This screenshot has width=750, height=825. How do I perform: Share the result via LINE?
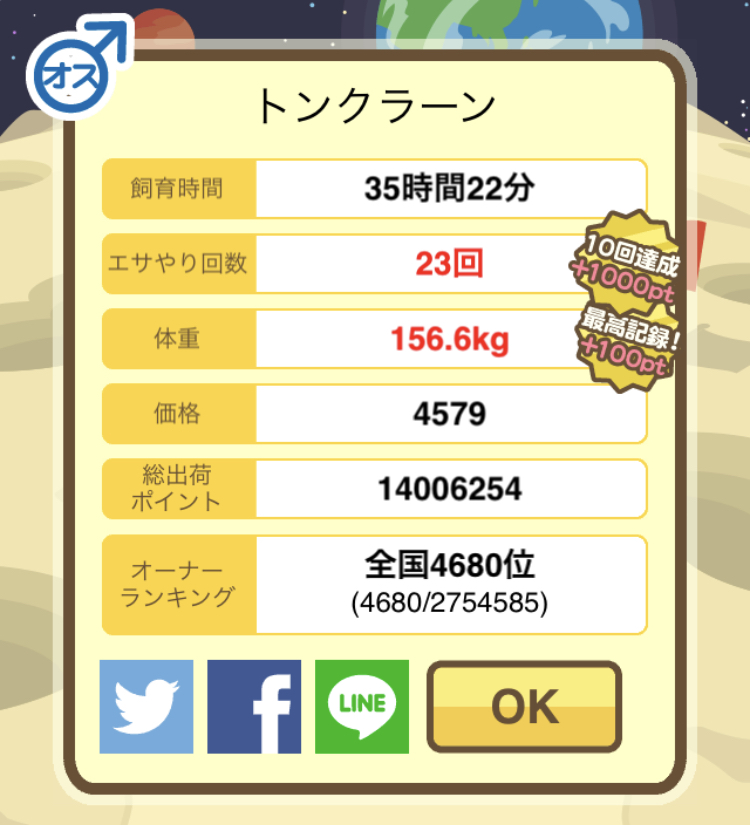pyautogui.click(x=362, y=707)
